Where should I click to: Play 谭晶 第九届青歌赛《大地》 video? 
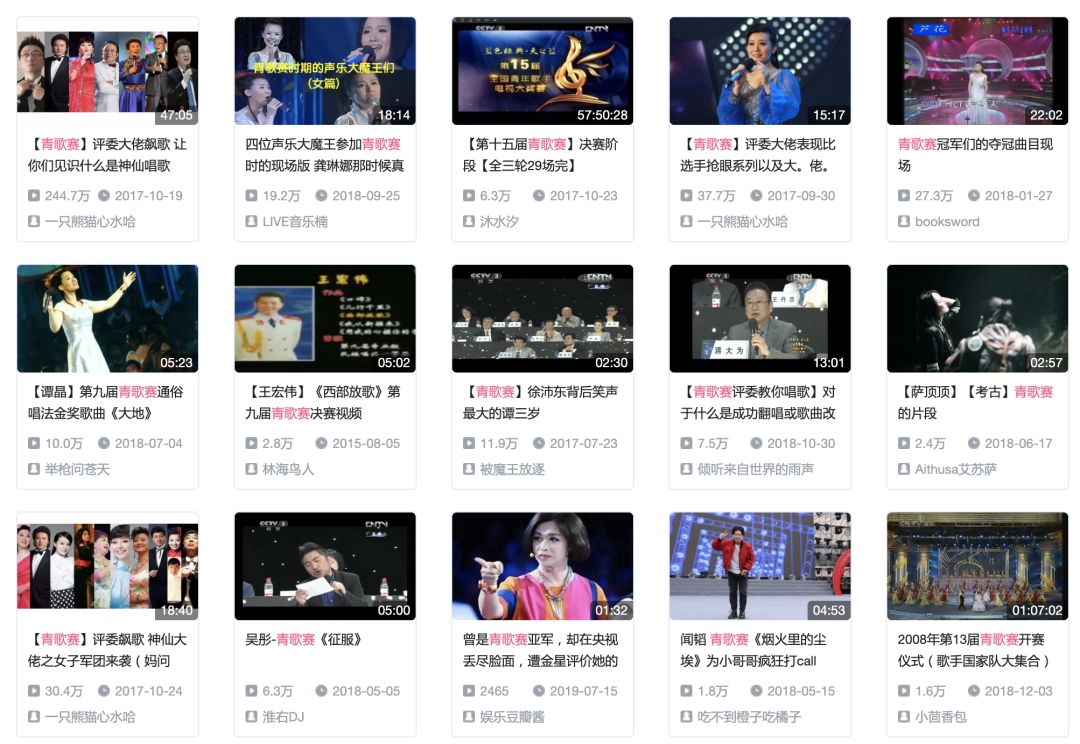107,319
